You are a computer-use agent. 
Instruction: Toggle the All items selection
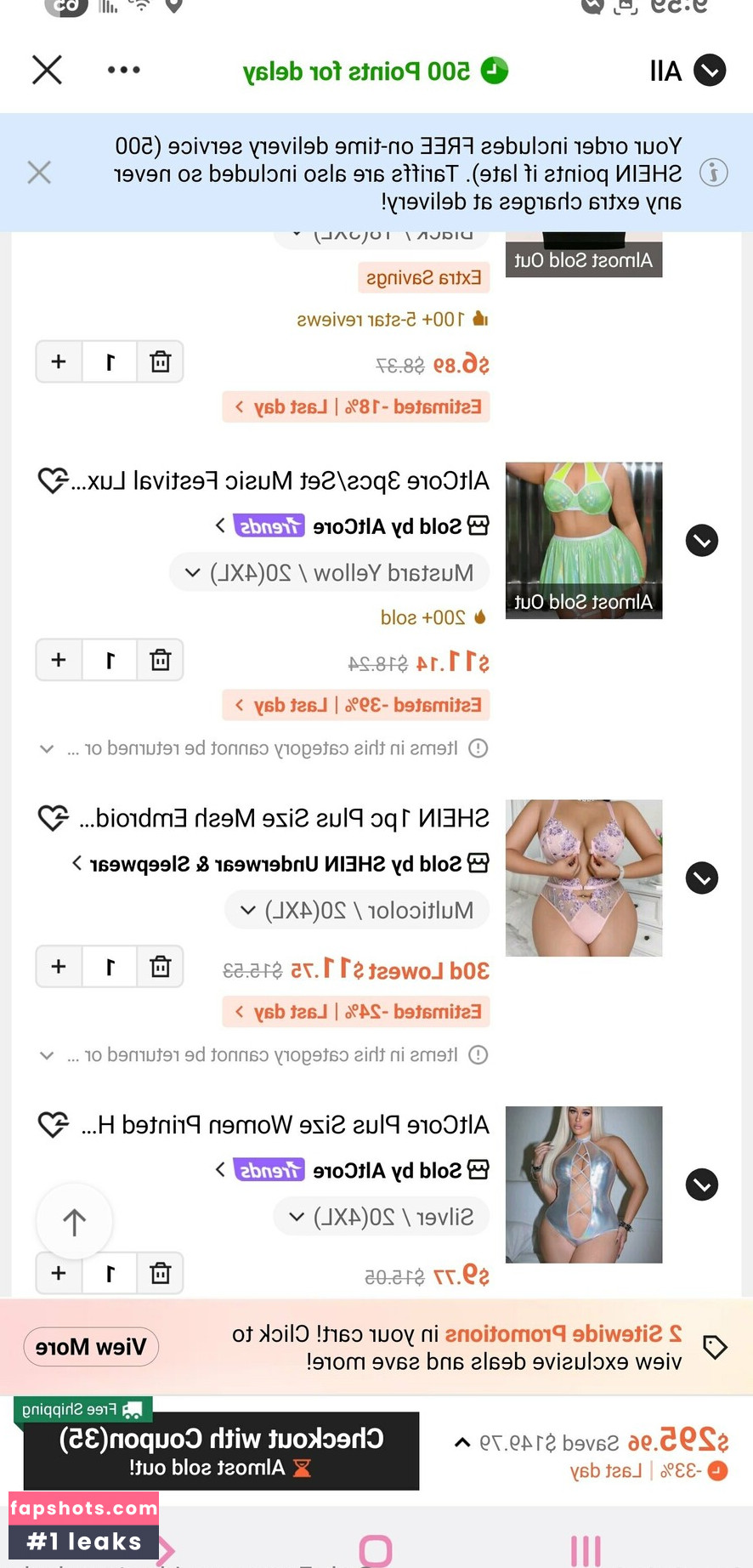[709, 70]
